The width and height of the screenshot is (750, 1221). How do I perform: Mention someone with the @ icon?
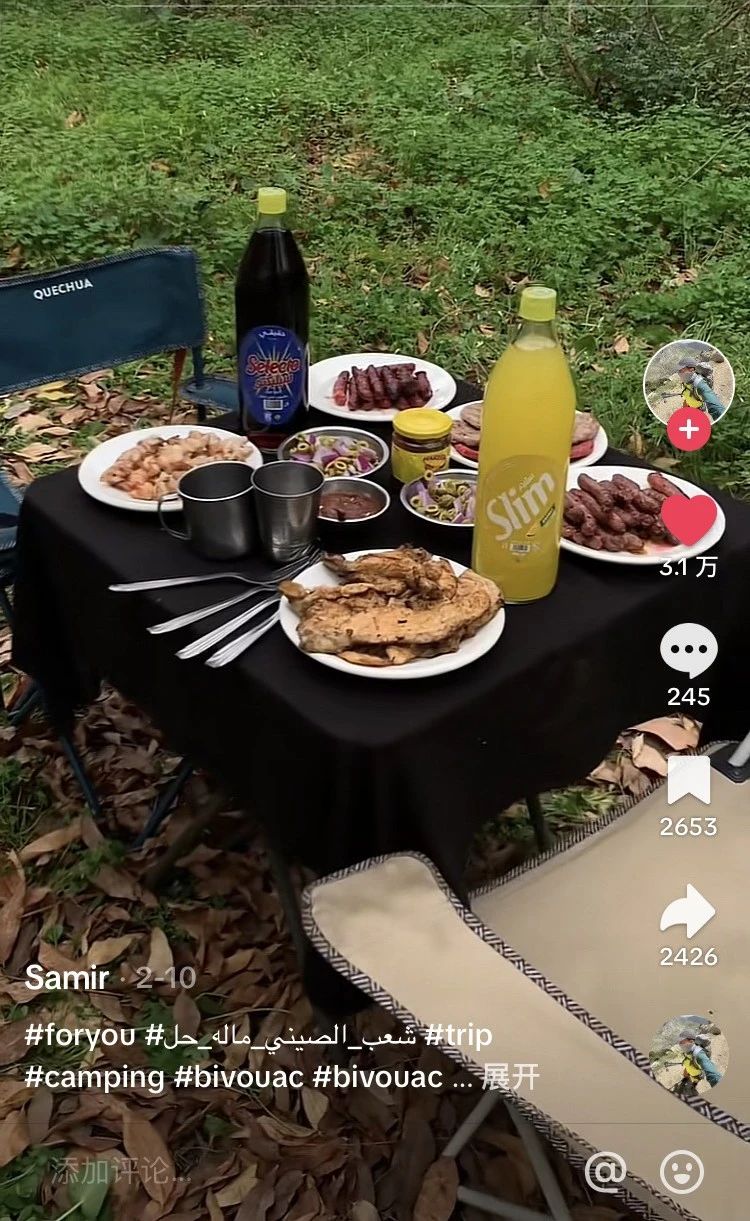pos(605,1171)
